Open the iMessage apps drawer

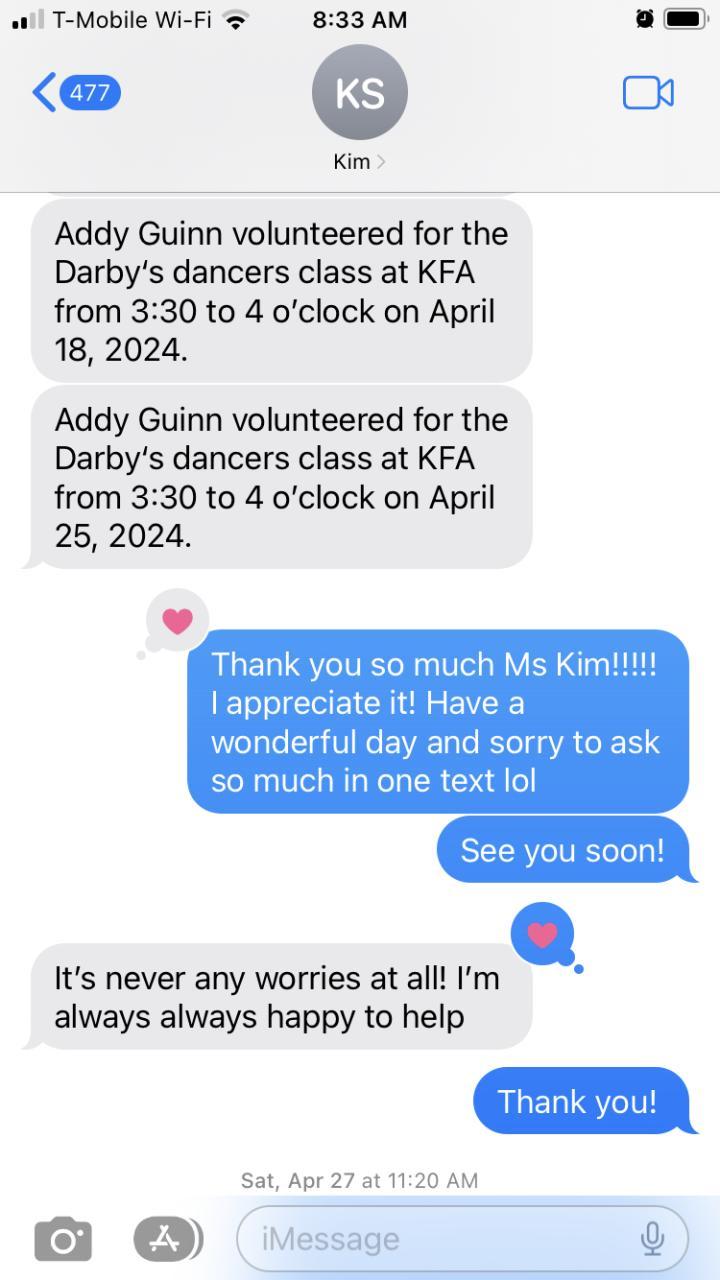[166, 1240]
